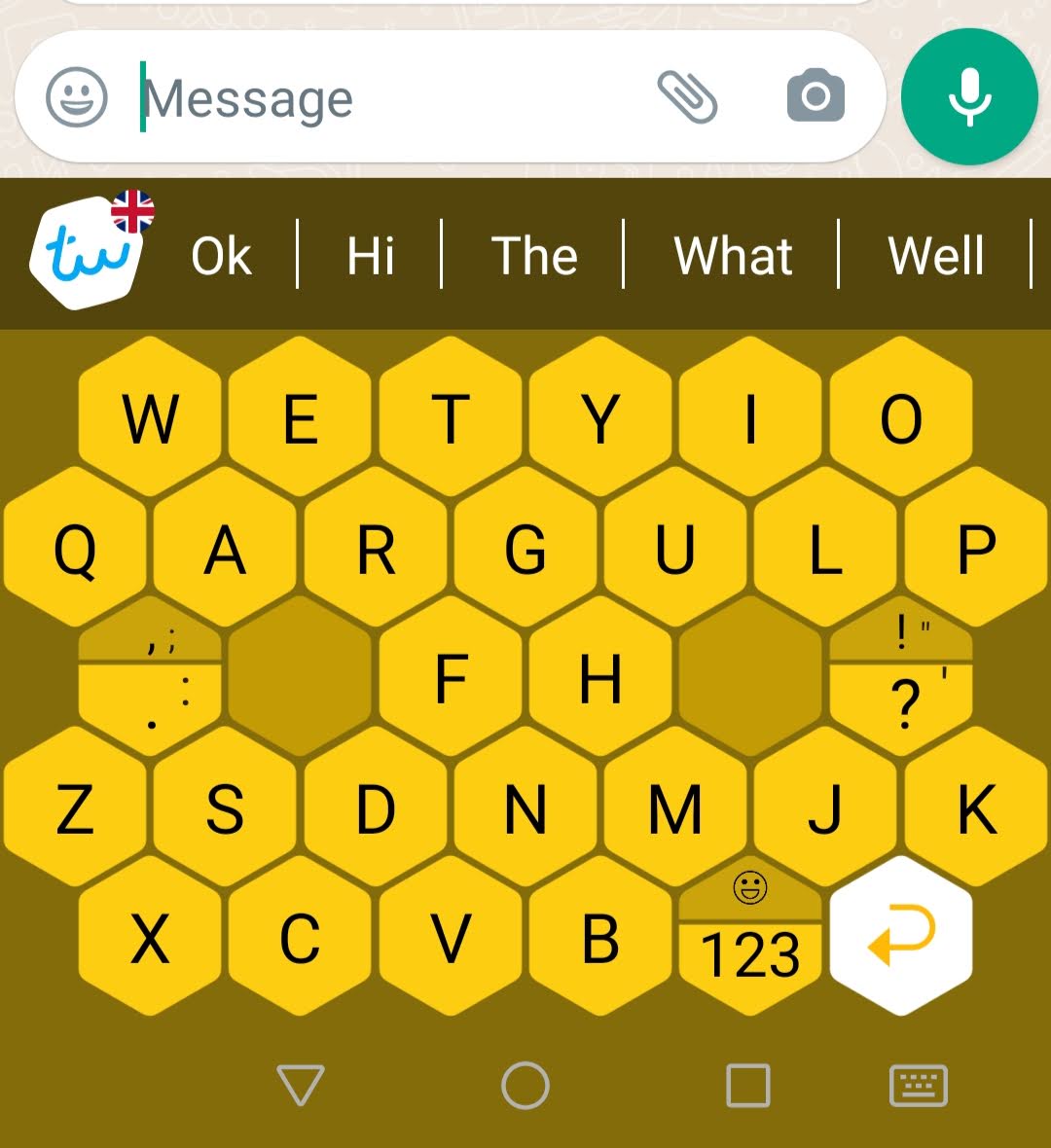This screenshot has width=1051, height=1148.
Task: Hide keyboard with navigation back triangle
Action: 301,1085
